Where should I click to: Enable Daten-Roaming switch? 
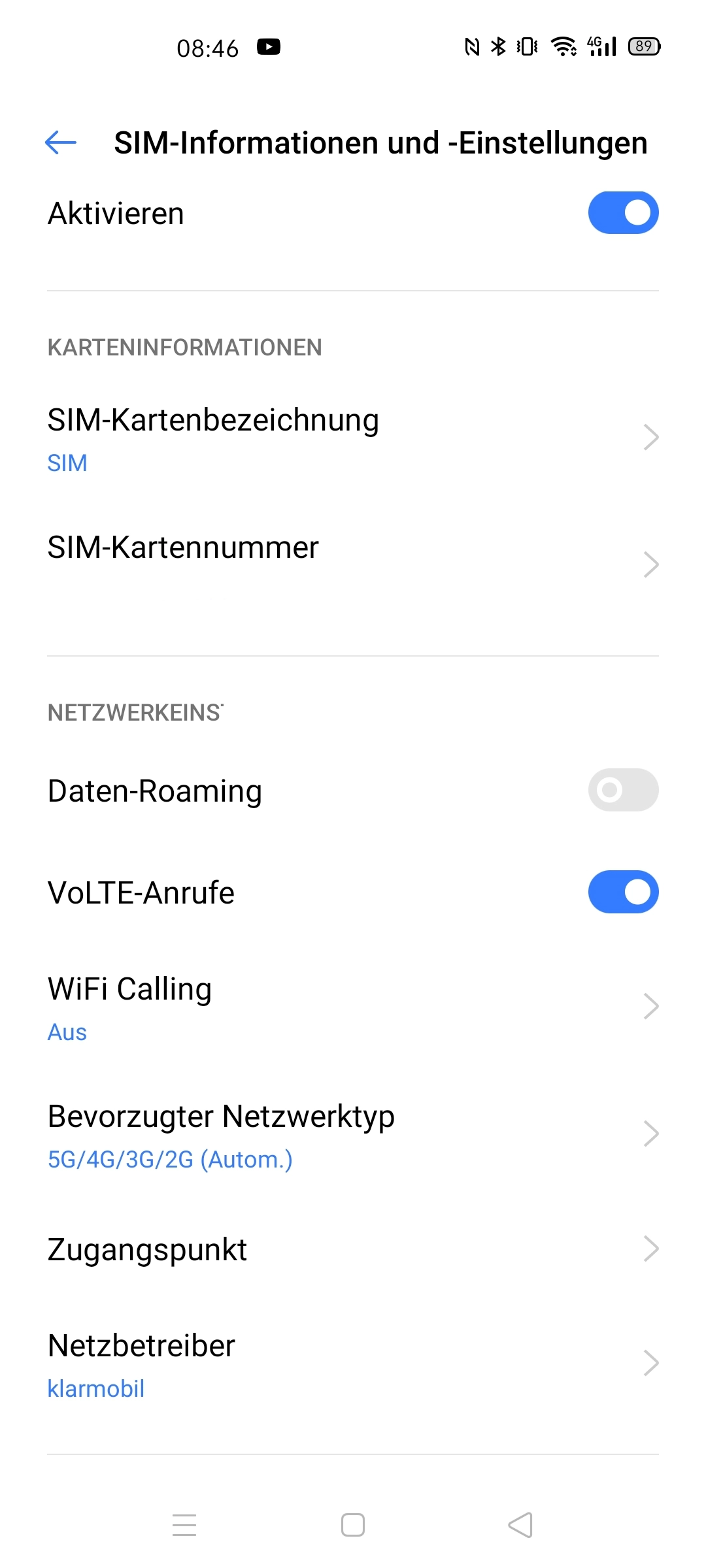(622, 790)
